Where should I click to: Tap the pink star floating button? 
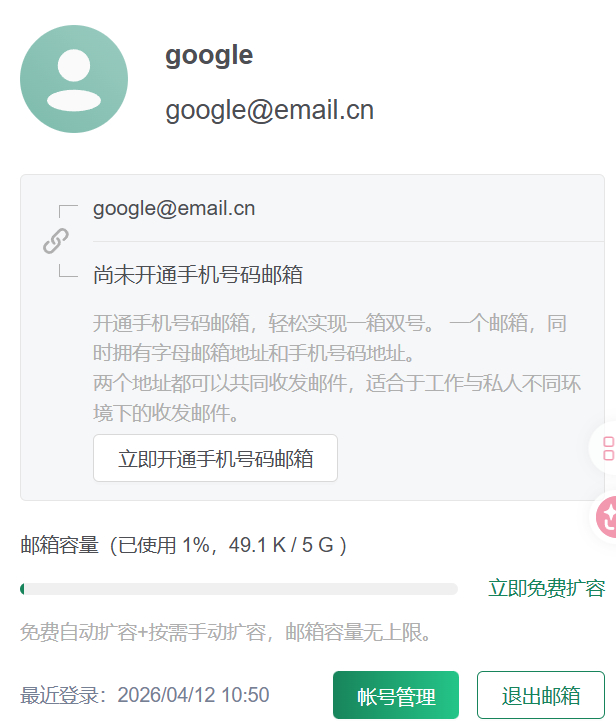607,517
